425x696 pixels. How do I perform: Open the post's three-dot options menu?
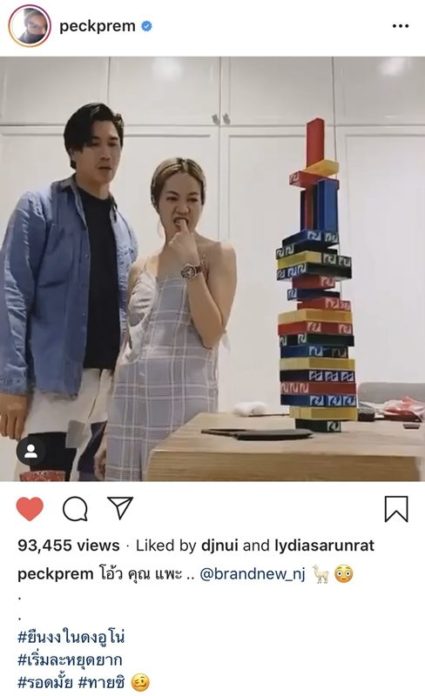[x=400, y=26]
